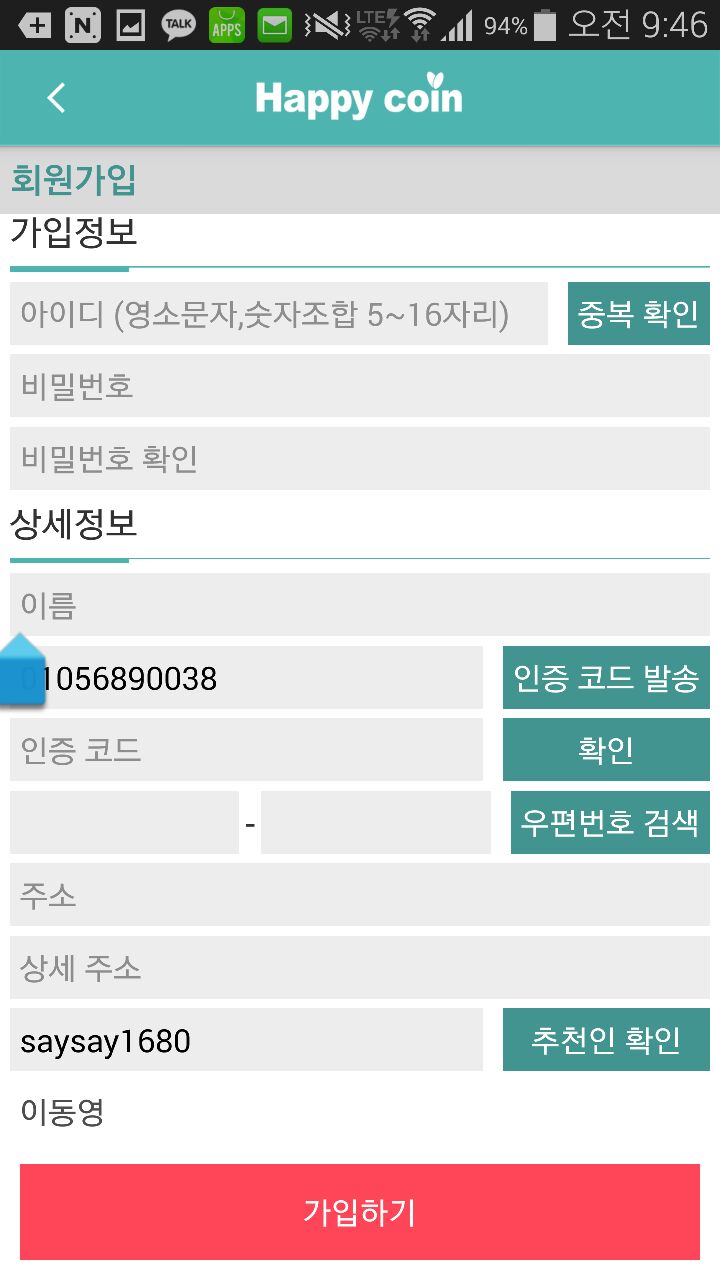Go back with the header arrow
Screen dimensions: 720x1280
(x=56, y=98)
